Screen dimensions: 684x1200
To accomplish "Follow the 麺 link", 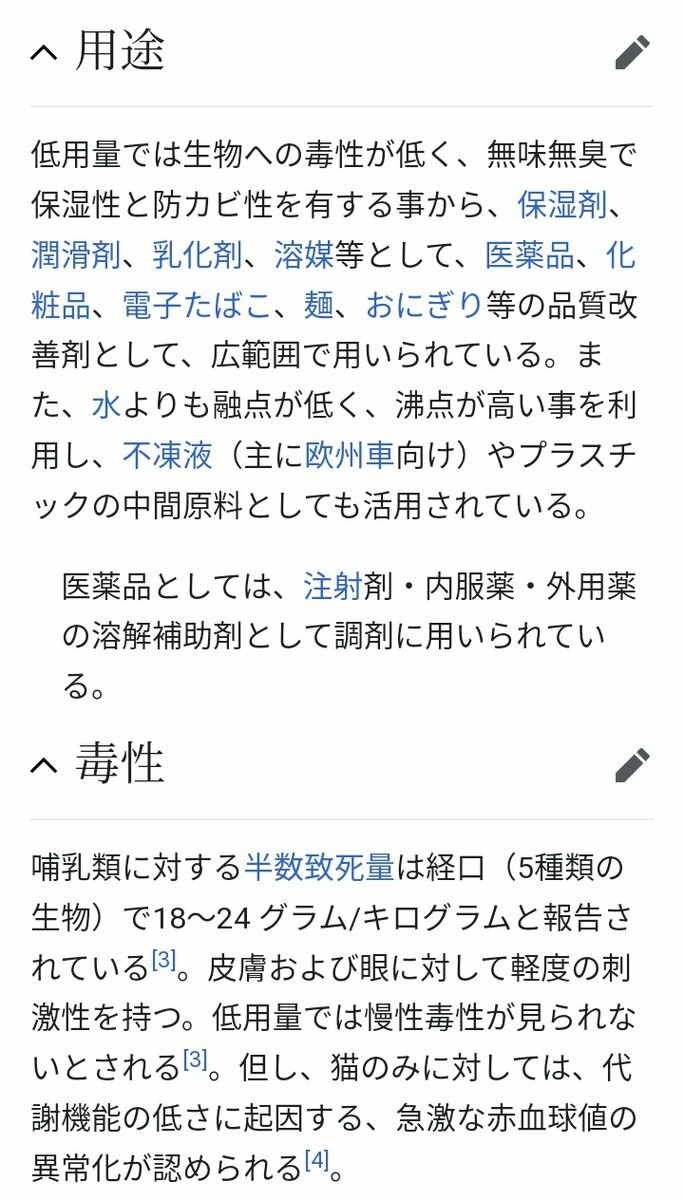I will tap(318, 305).
